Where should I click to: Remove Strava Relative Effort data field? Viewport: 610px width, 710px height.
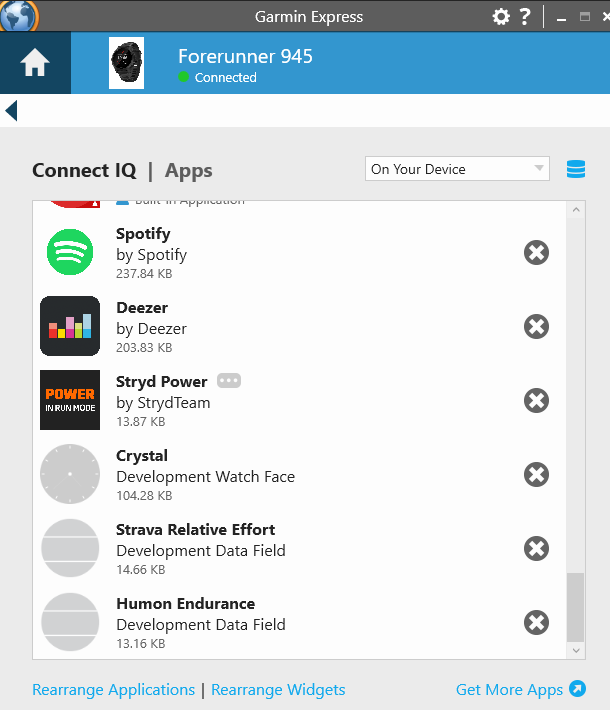point(537,549)
